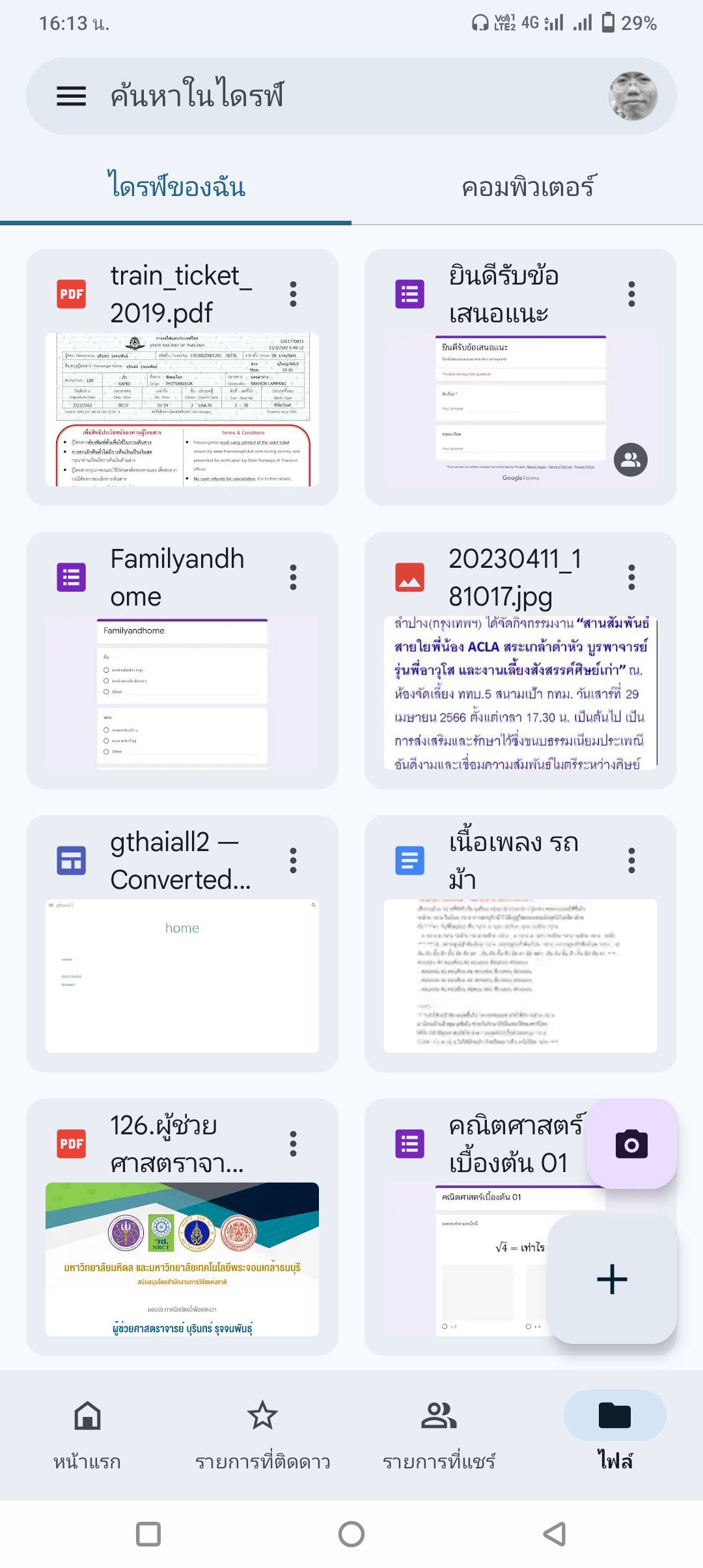Open the 126.ผู้ช่วยศาสตราจา... PDF
This screenshot has width=703, height=1568.
click(182, 1259)
